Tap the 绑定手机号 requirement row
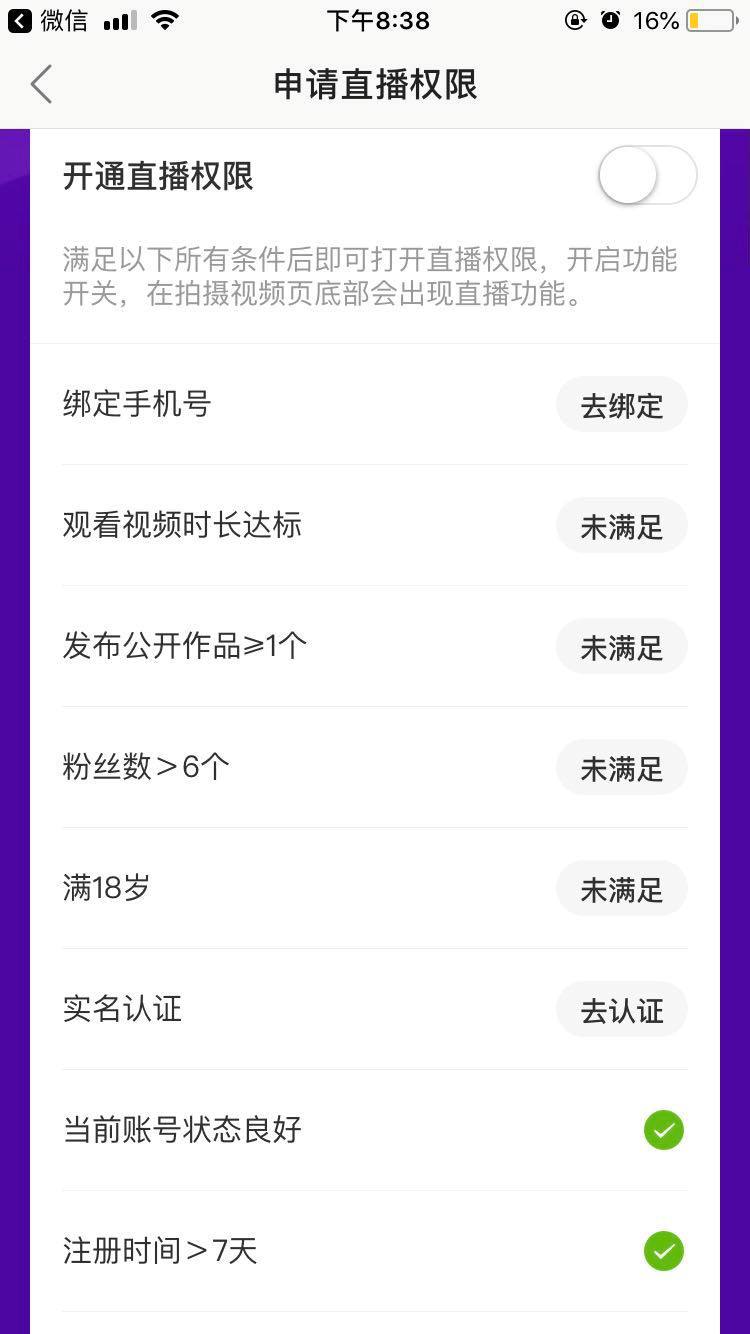The width and height of the screenshot is (750, 1334). [137, 404]
